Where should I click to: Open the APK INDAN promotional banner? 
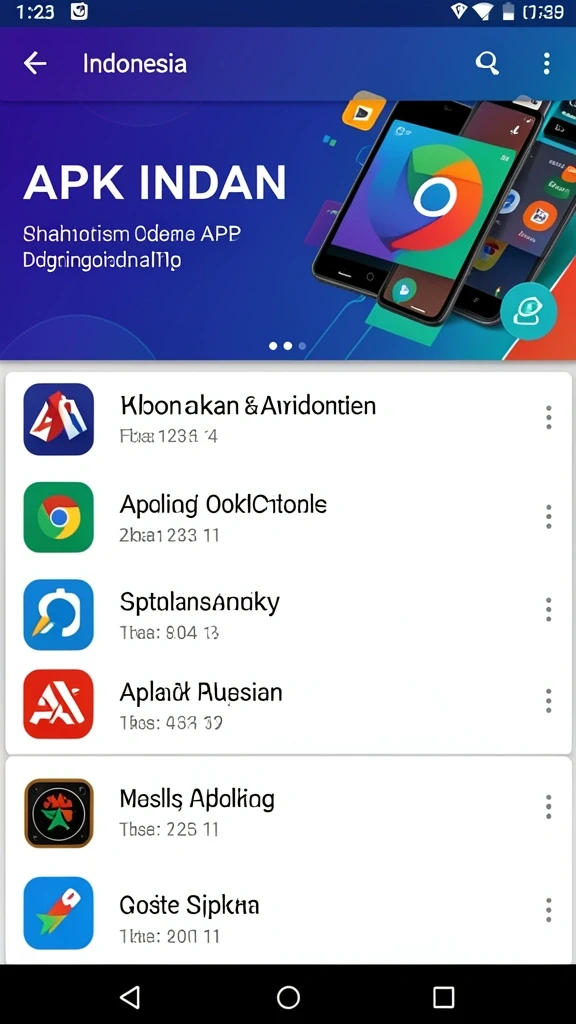288,230
